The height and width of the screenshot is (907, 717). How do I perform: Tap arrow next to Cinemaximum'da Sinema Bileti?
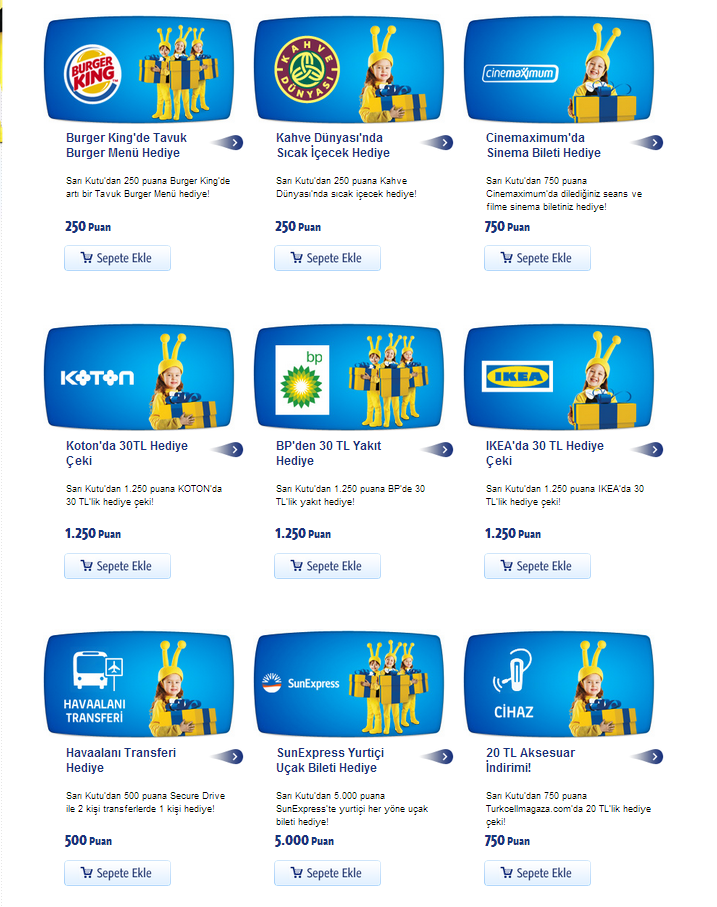(x=654, y=143)
